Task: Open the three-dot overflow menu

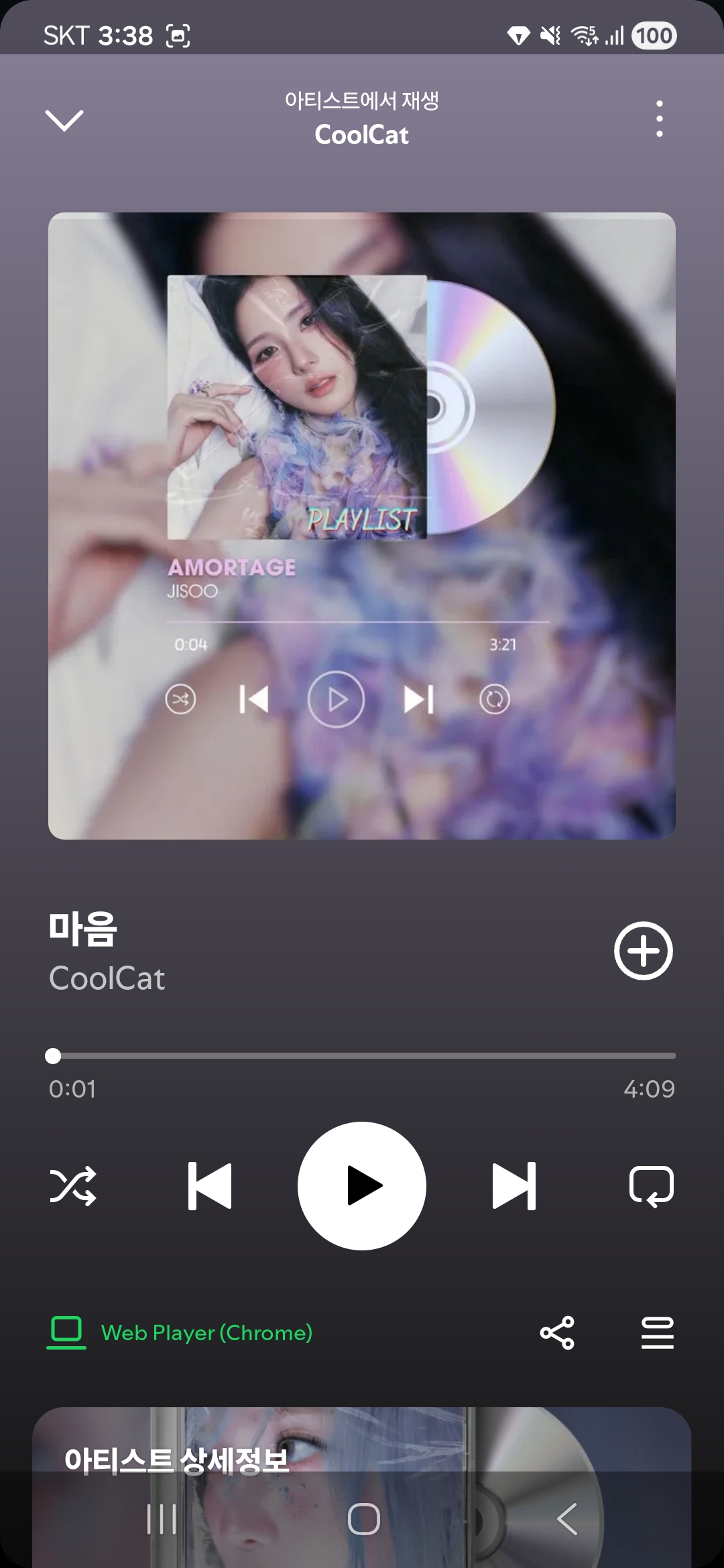Action: (660, 119)
